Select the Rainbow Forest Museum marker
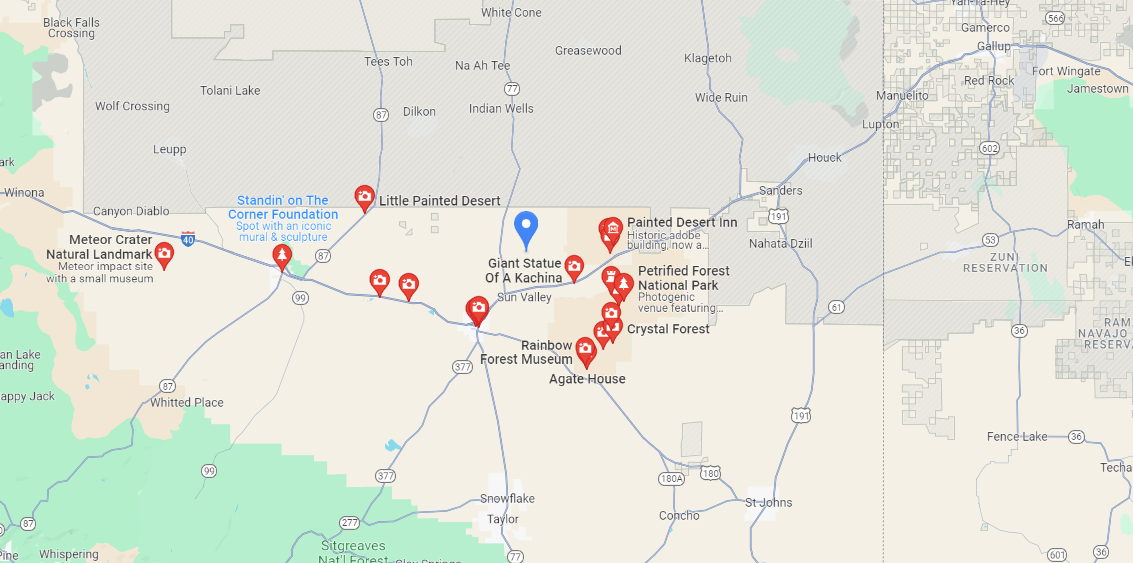The image size is (1133, 563). 586,350
